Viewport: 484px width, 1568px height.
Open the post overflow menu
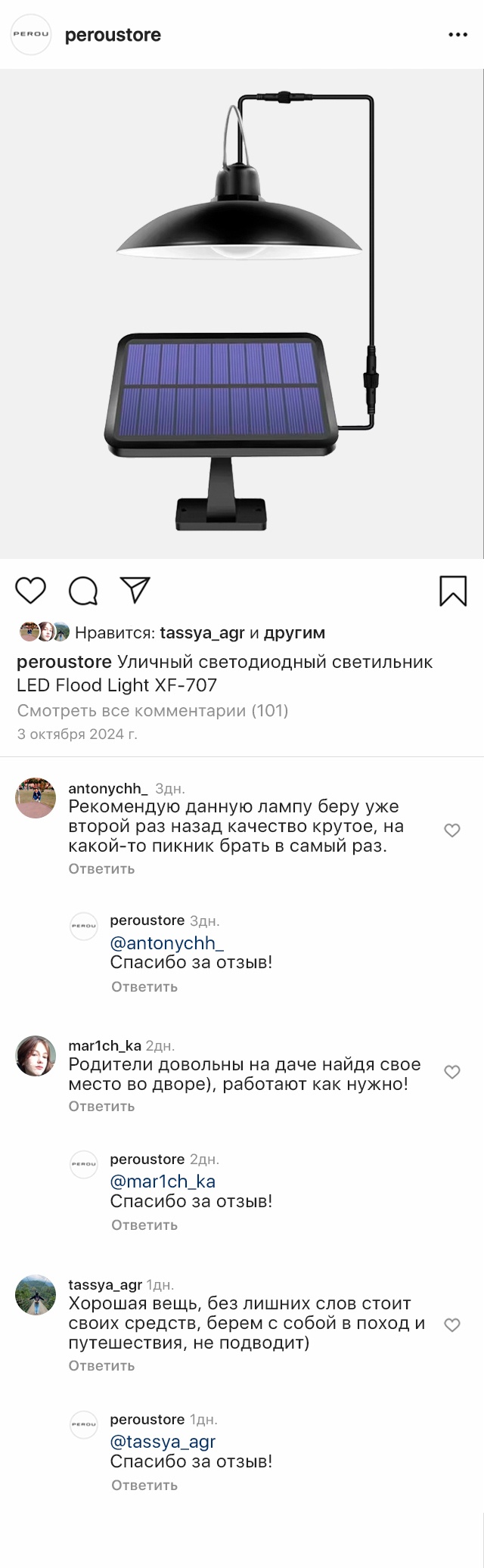click(x=458, y=35)
